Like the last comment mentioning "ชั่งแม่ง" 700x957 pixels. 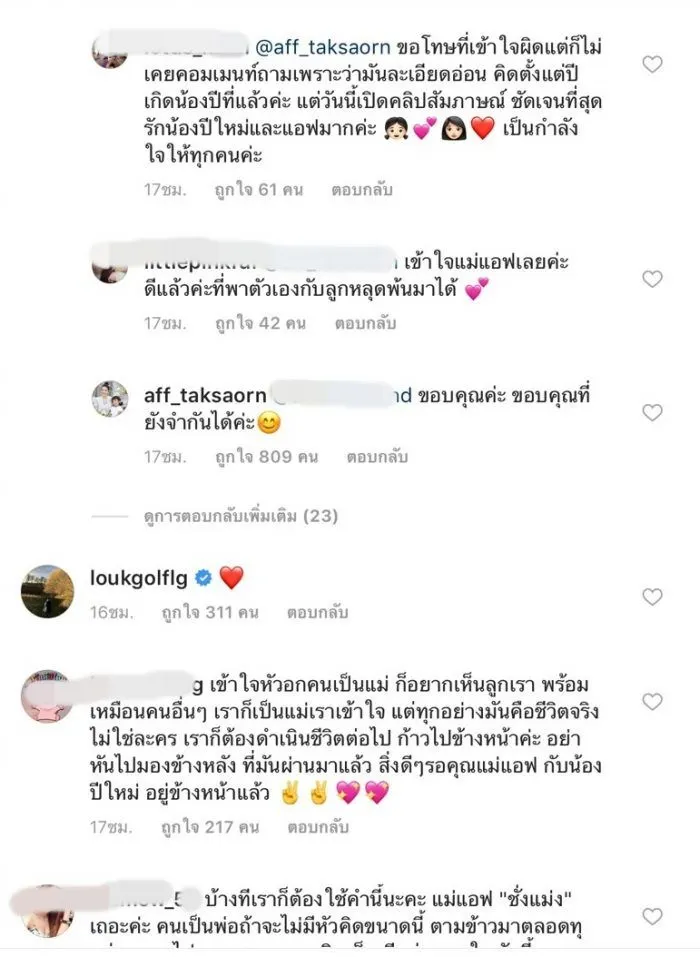(651, 917)
